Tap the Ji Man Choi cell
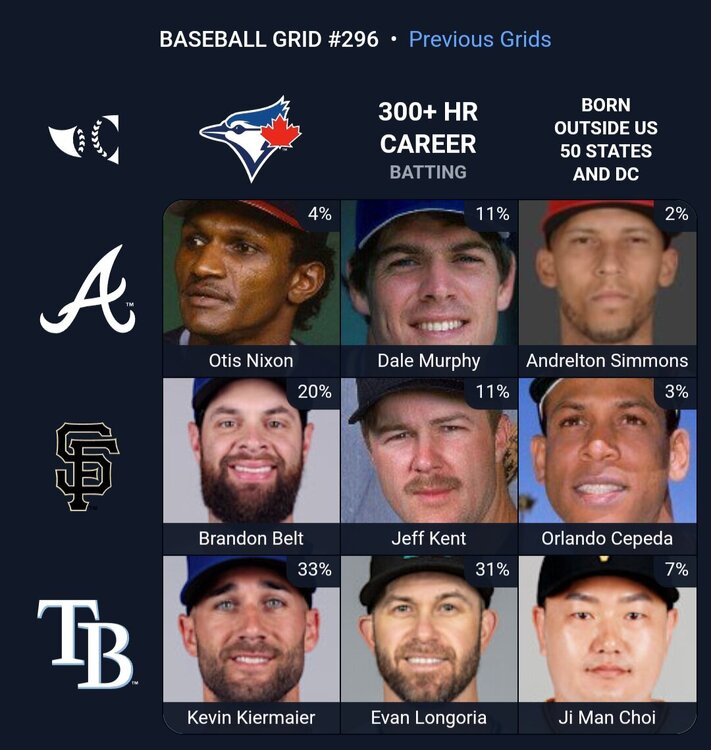 pyautogui.click(x=607, y=644)
